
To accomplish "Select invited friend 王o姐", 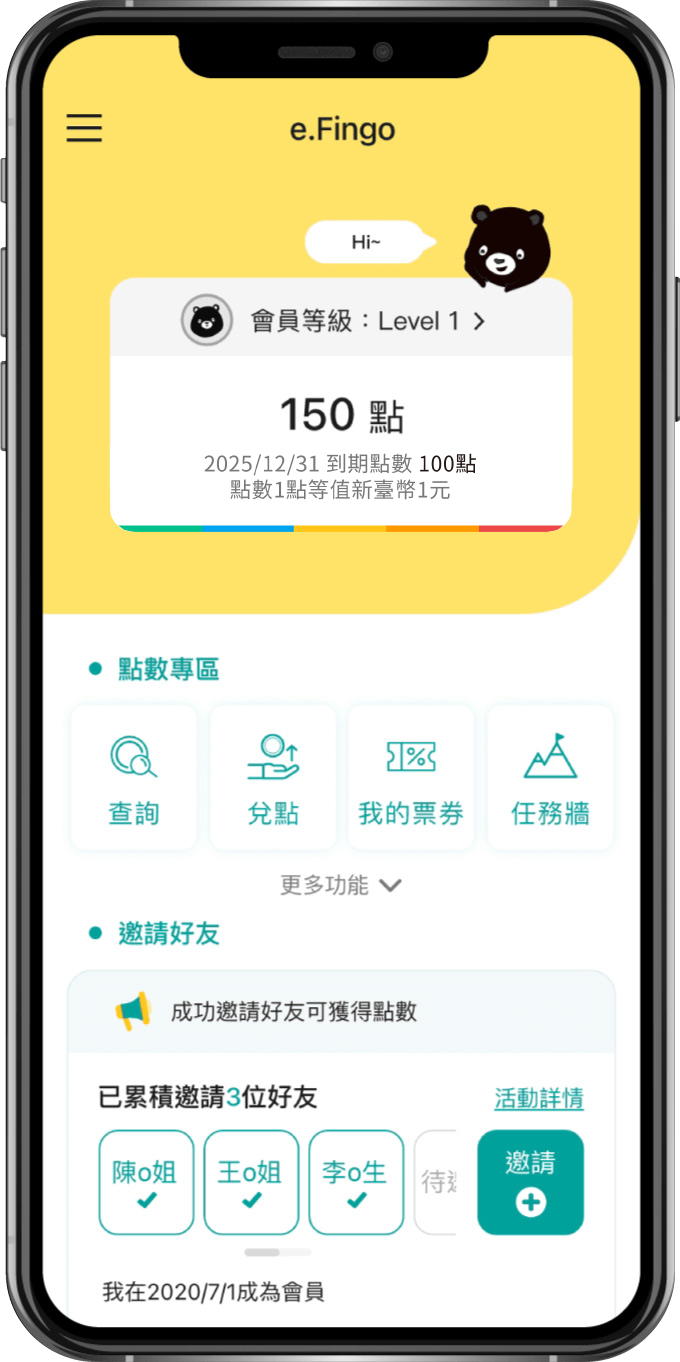I will (x=251, y=1182).
